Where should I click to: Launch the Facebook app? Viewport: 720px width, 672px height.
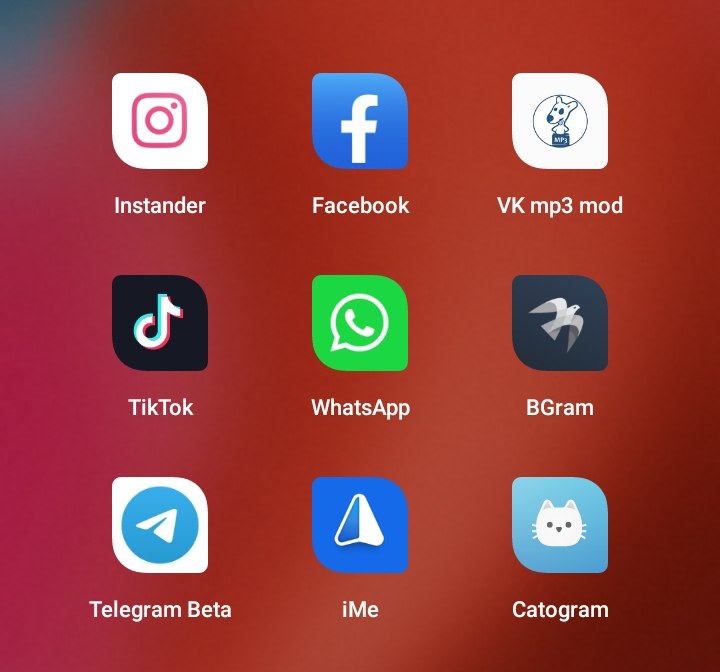[360, 121]
